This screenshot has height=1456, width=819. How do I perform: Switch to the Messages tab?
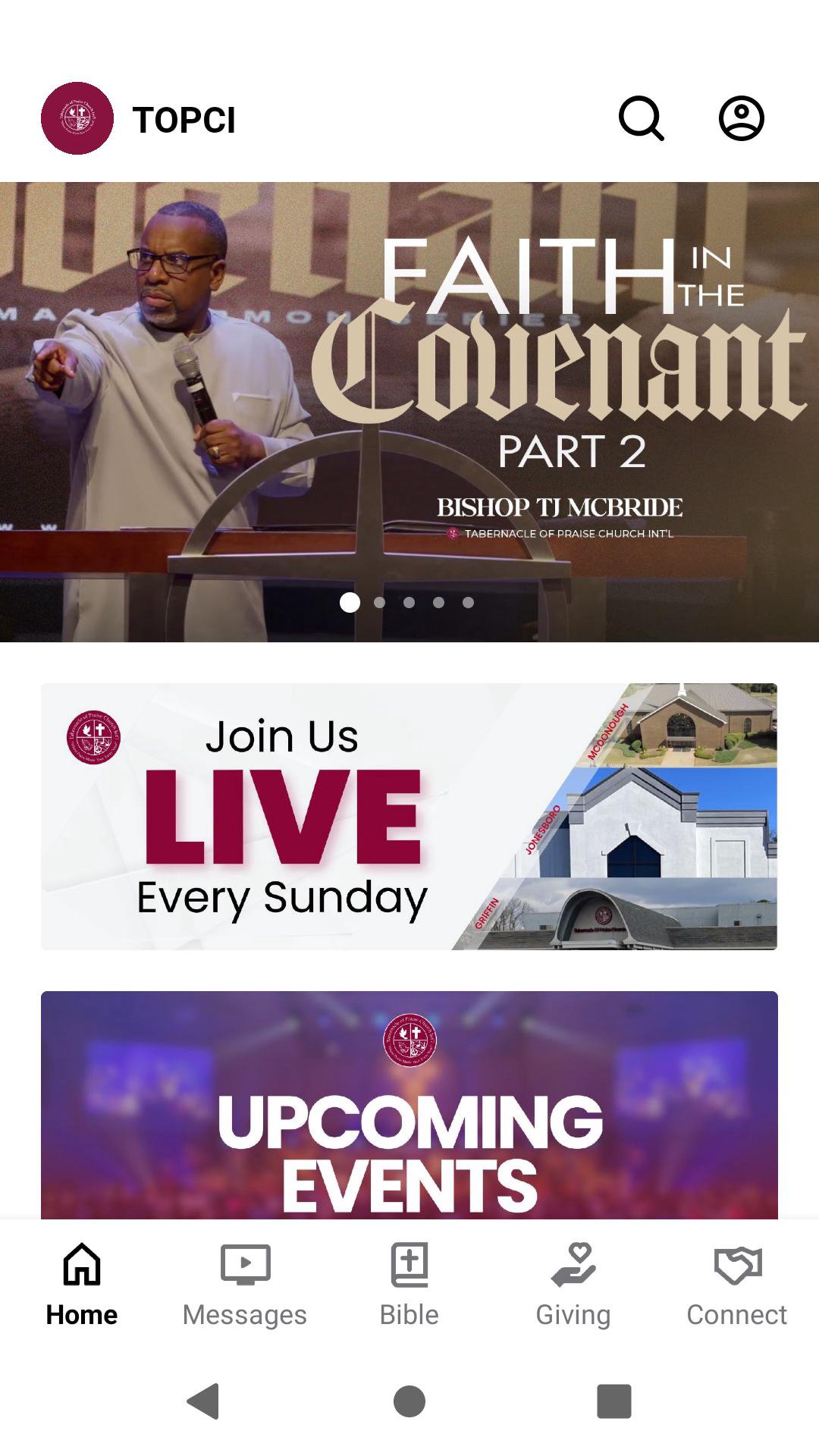[x=245, y=1285]
